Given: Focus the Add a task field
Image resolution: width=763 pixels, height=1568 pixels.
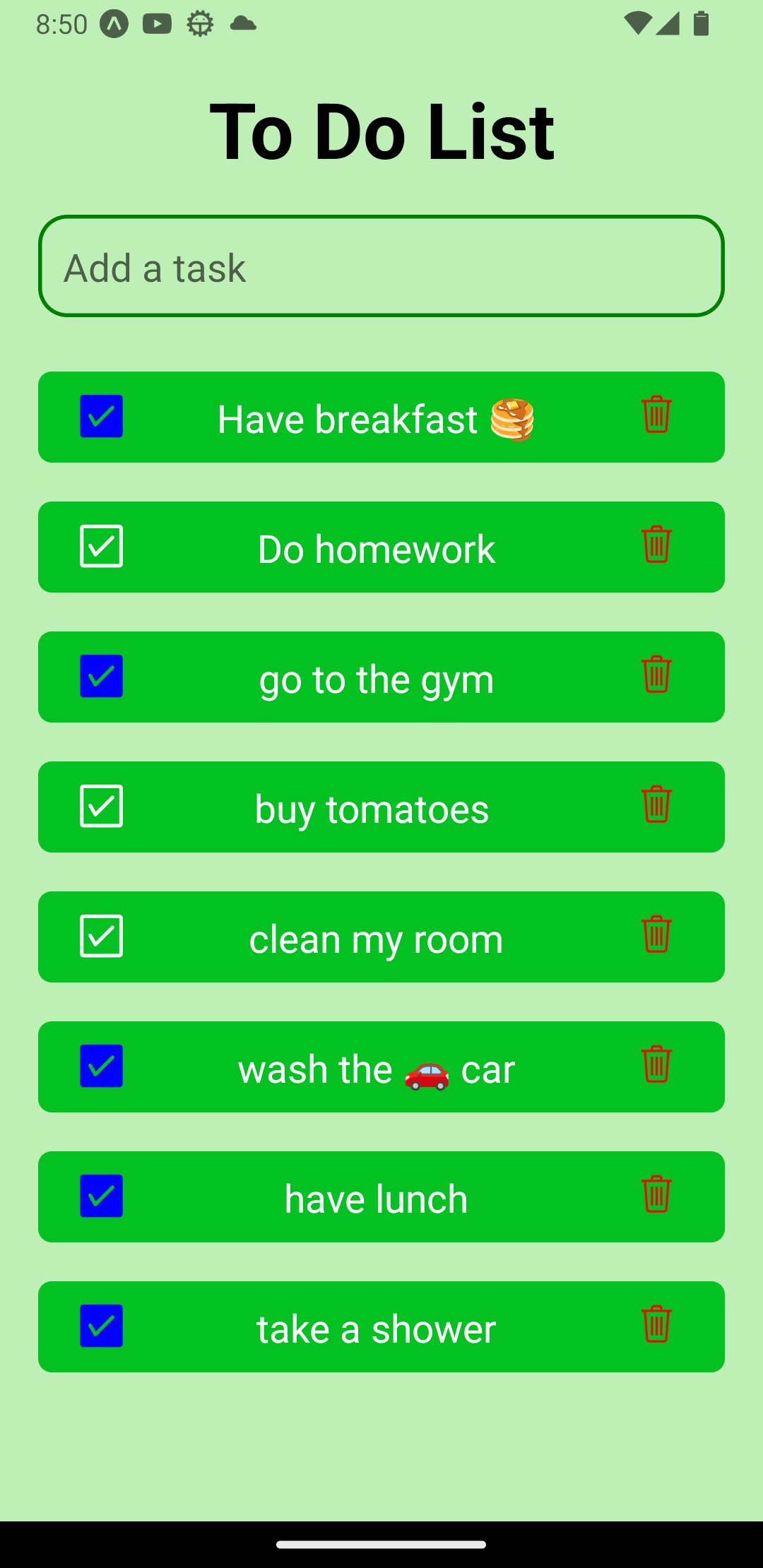Looking at the screenshot, I should point(381,266).
